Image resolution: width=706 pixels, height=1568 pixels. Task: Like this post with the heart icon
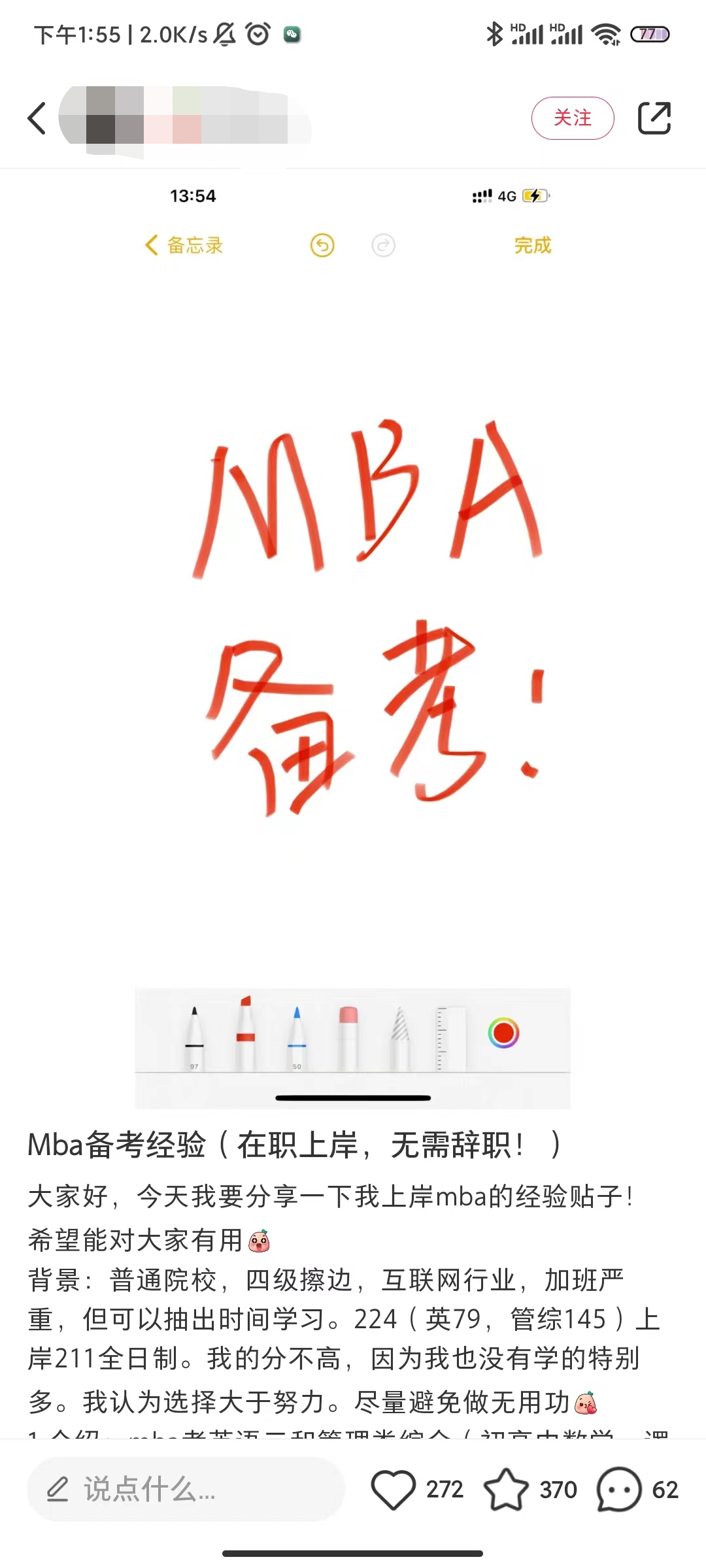[394, 1489]
